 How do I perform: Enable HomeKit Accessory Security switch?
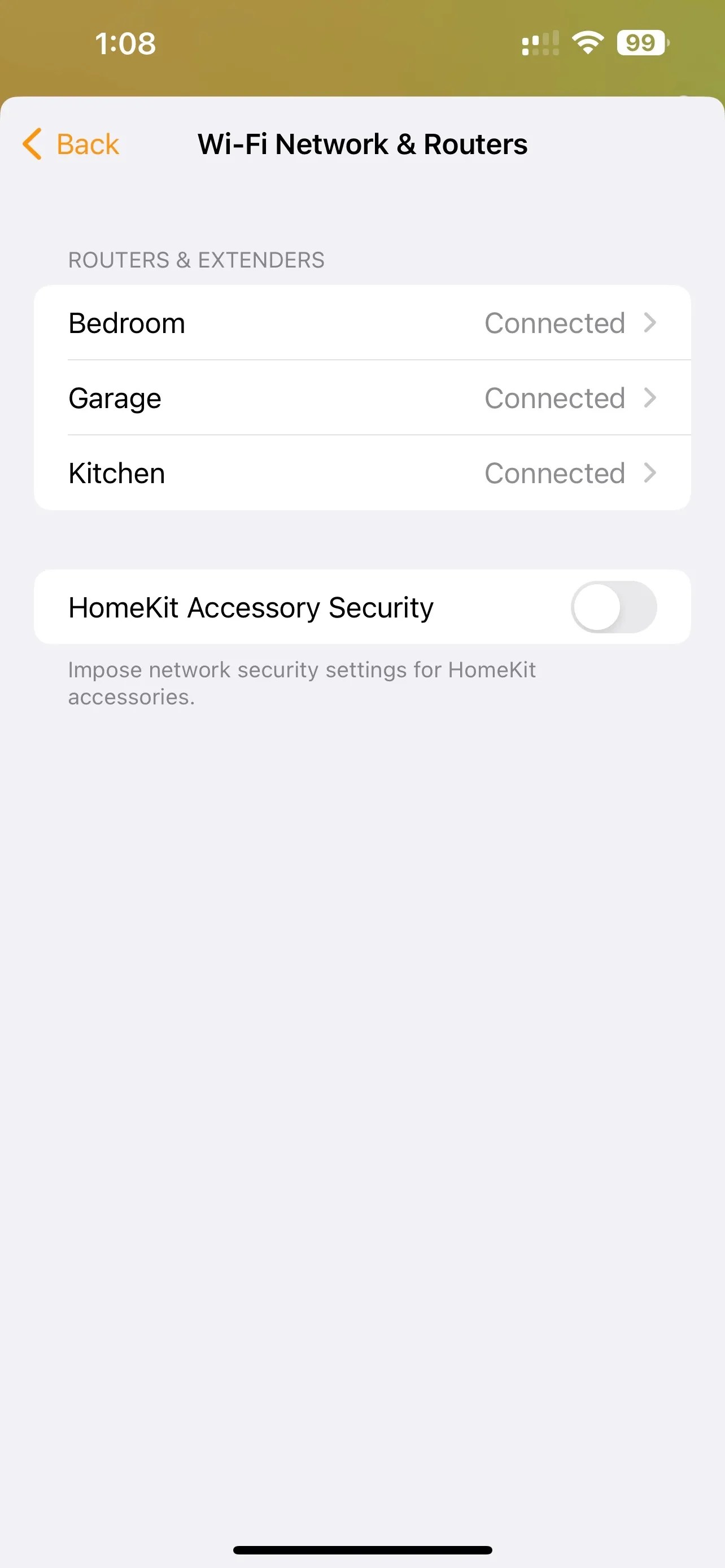coord(613,607)
